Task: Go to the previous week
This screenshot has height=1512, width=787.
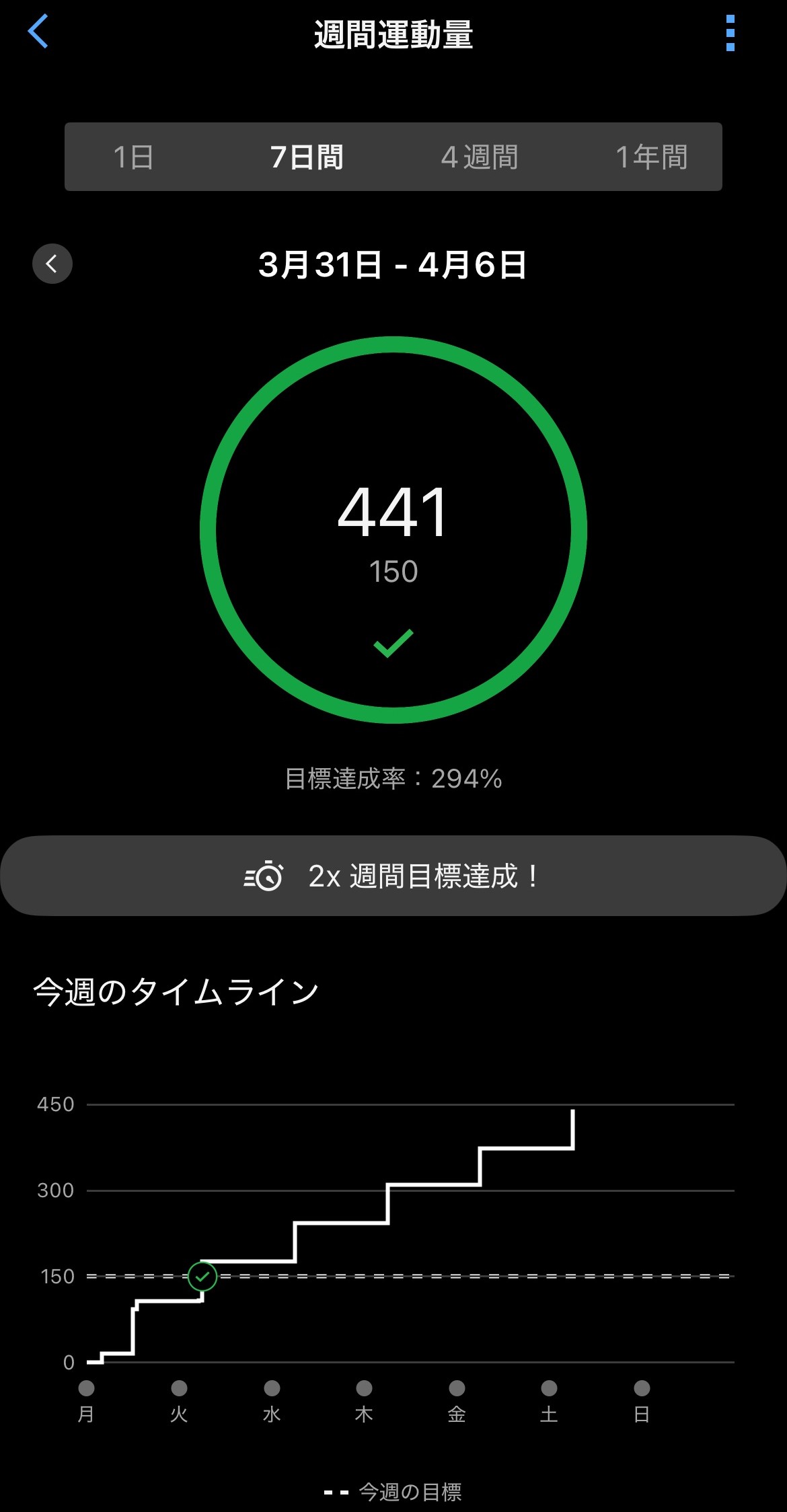Action: click(x=52, y=264)
